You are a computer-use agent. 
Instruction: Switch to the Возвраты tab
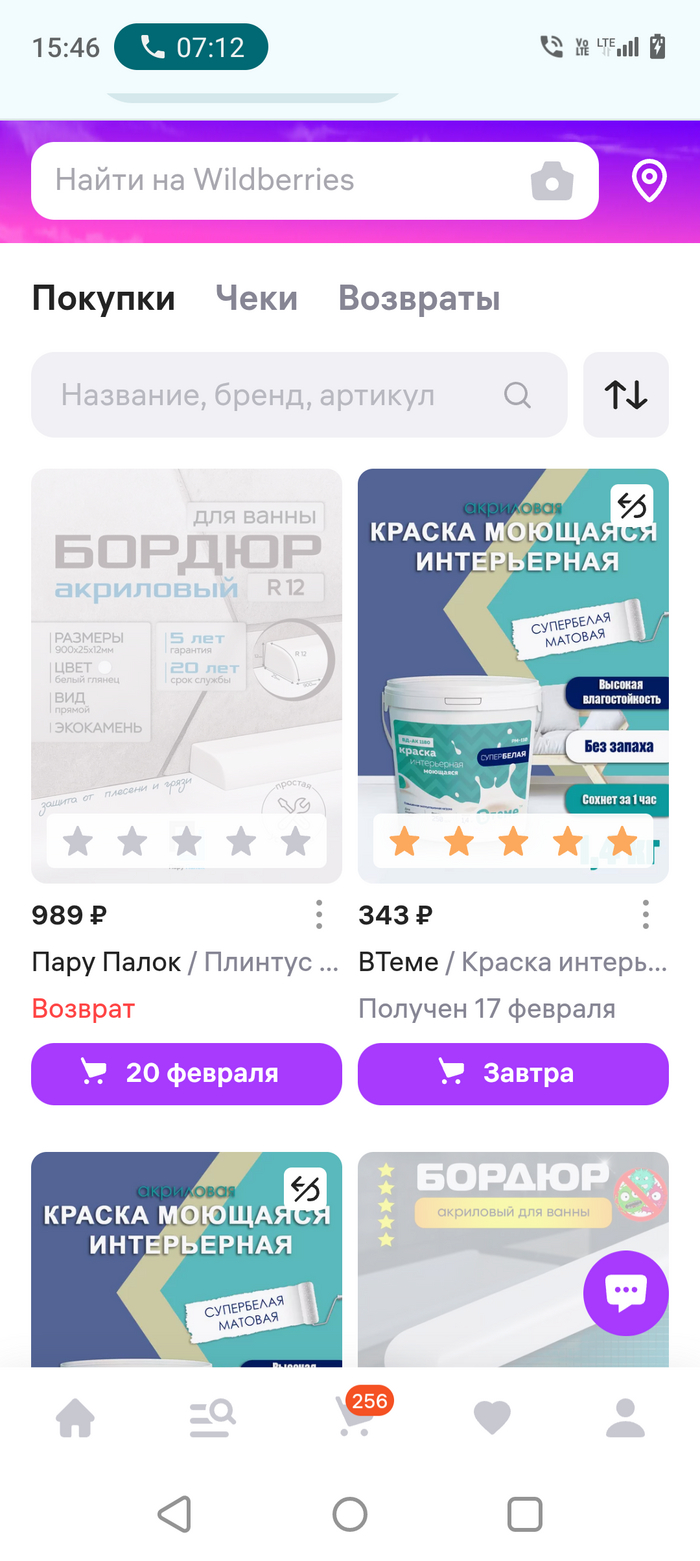pyautogui.click(x=419, y=298)
